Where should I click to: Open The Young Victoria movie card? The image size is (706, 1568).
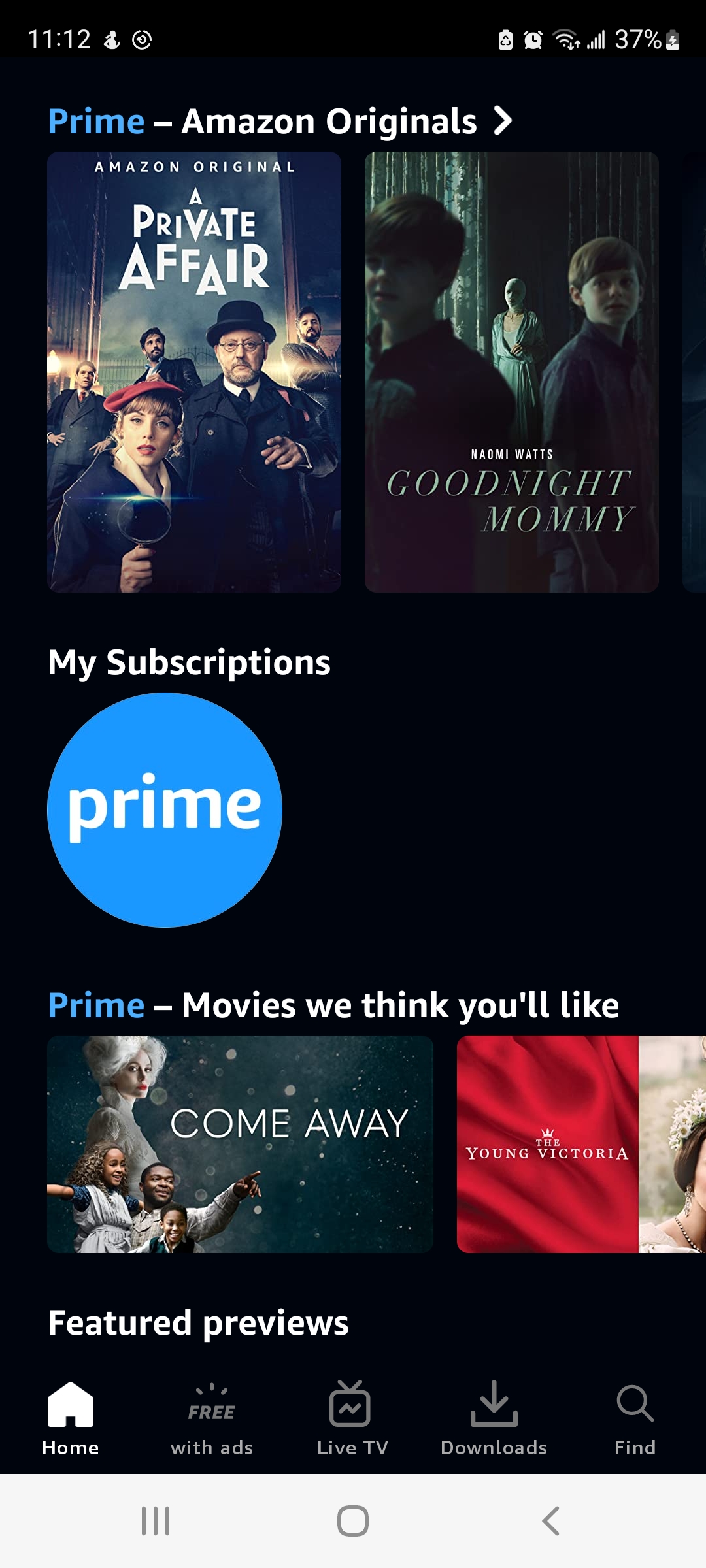(580, 1144)
